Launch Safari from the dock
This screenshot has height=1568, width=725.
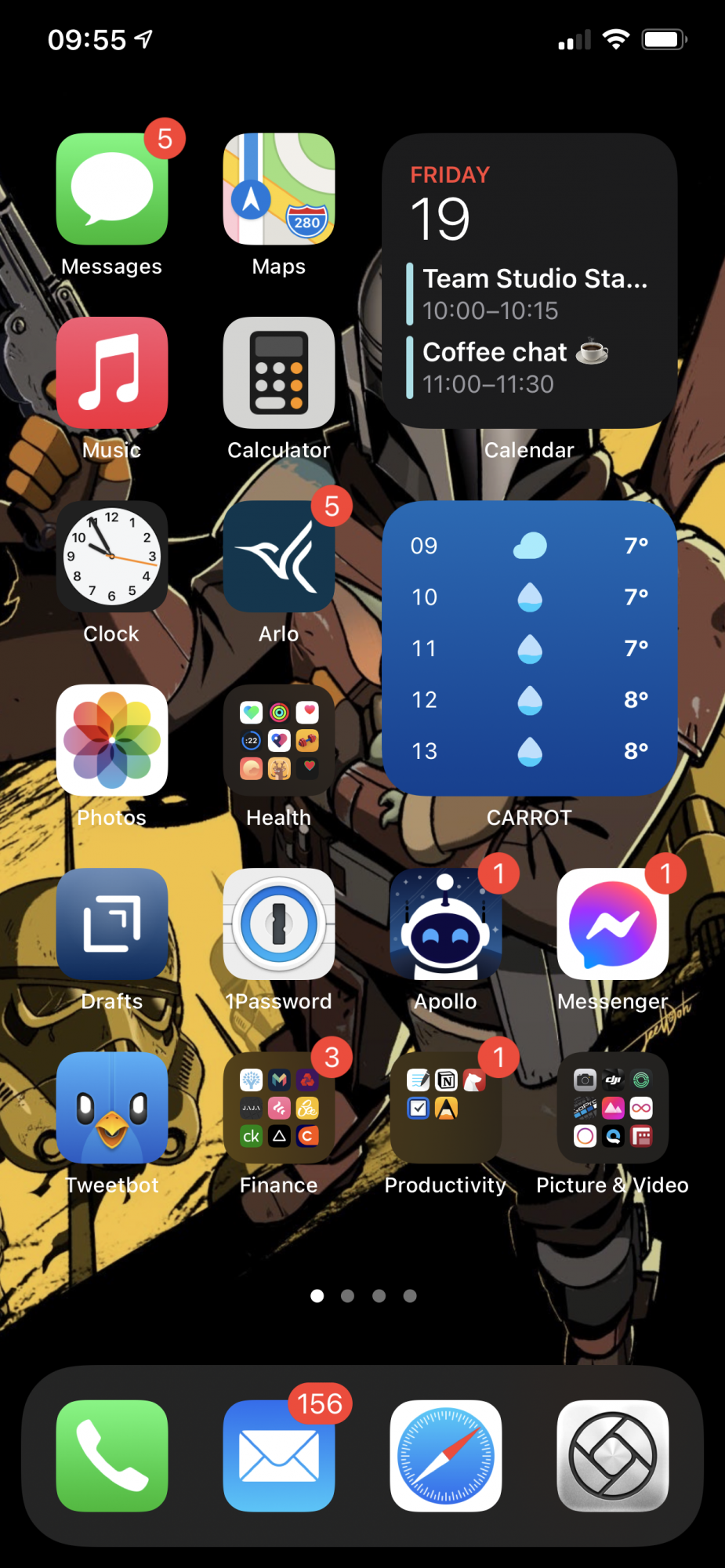[445, 1455]
